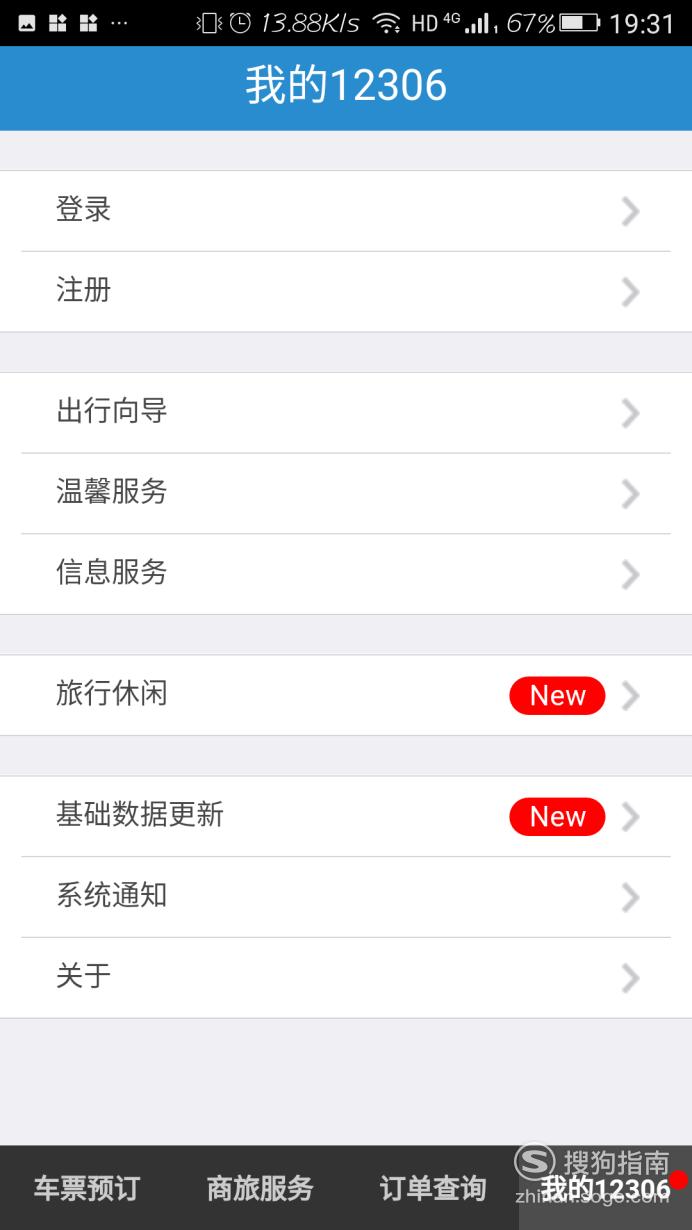Open the 关于 about row
Screen dimensions: 692x1230
pos(346,978)
